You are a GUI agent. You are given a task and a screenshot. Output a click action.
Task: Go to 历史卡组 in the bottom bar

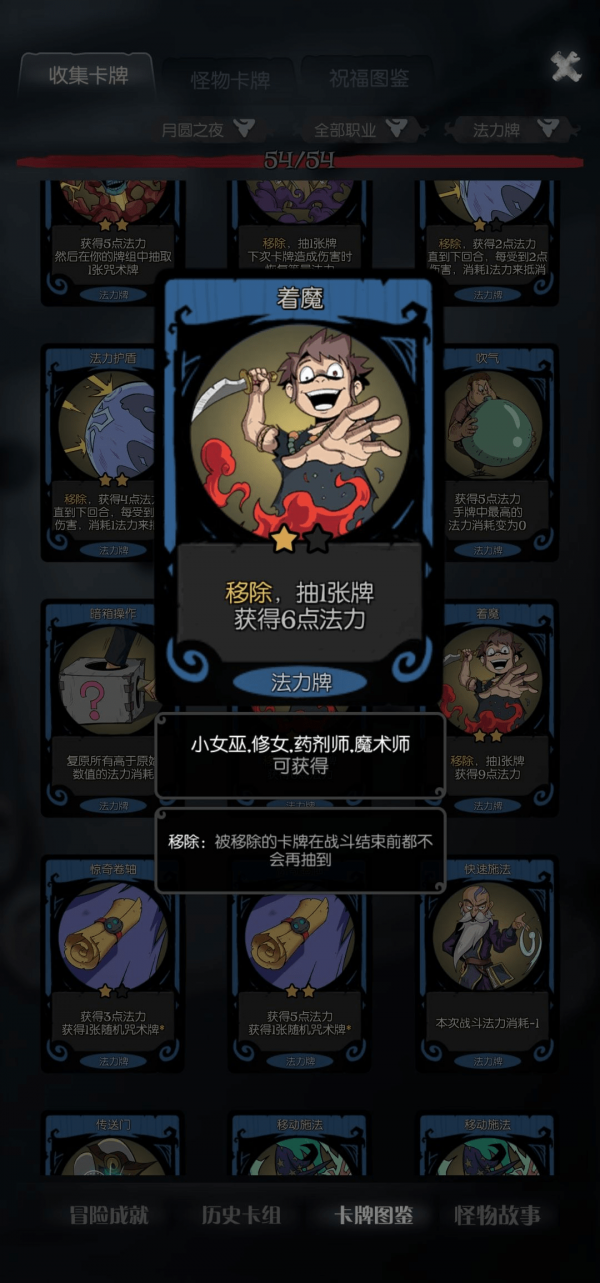point(241,1215)
